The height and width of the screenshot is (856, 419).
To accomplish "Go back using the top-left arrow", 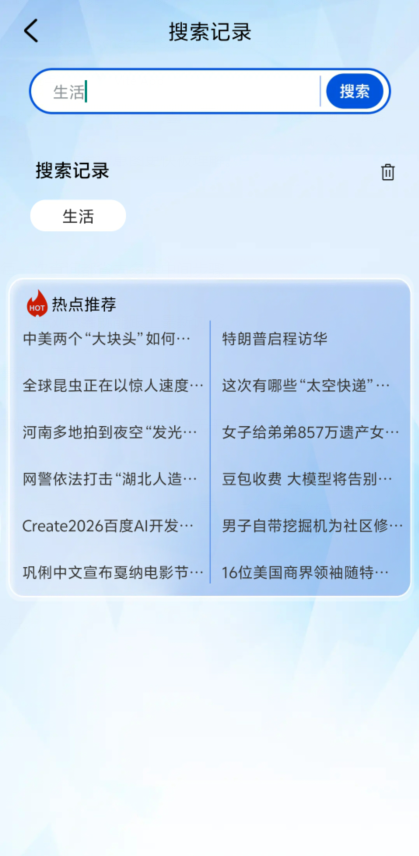I will [31, 31].
